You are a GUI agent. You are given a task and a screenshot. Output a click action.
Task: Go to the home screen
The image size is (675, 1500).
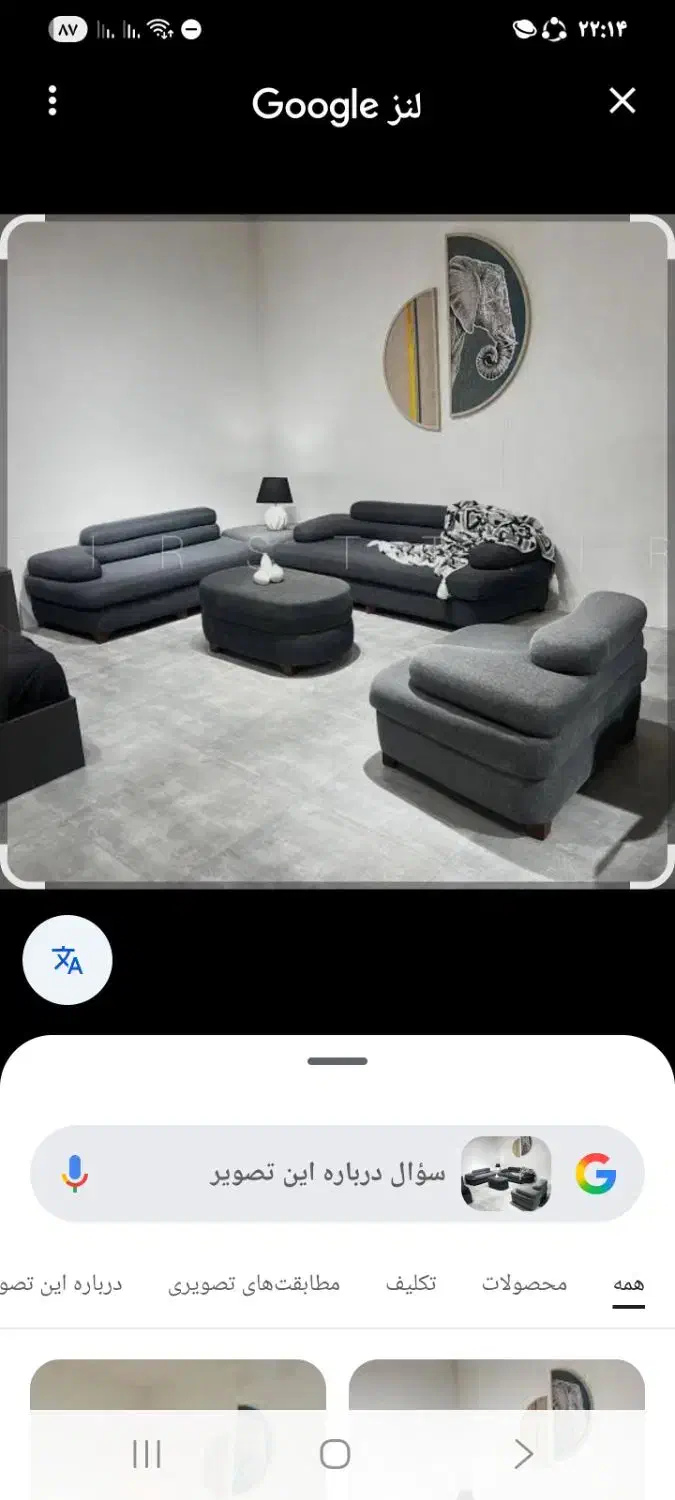[335, 1455]
